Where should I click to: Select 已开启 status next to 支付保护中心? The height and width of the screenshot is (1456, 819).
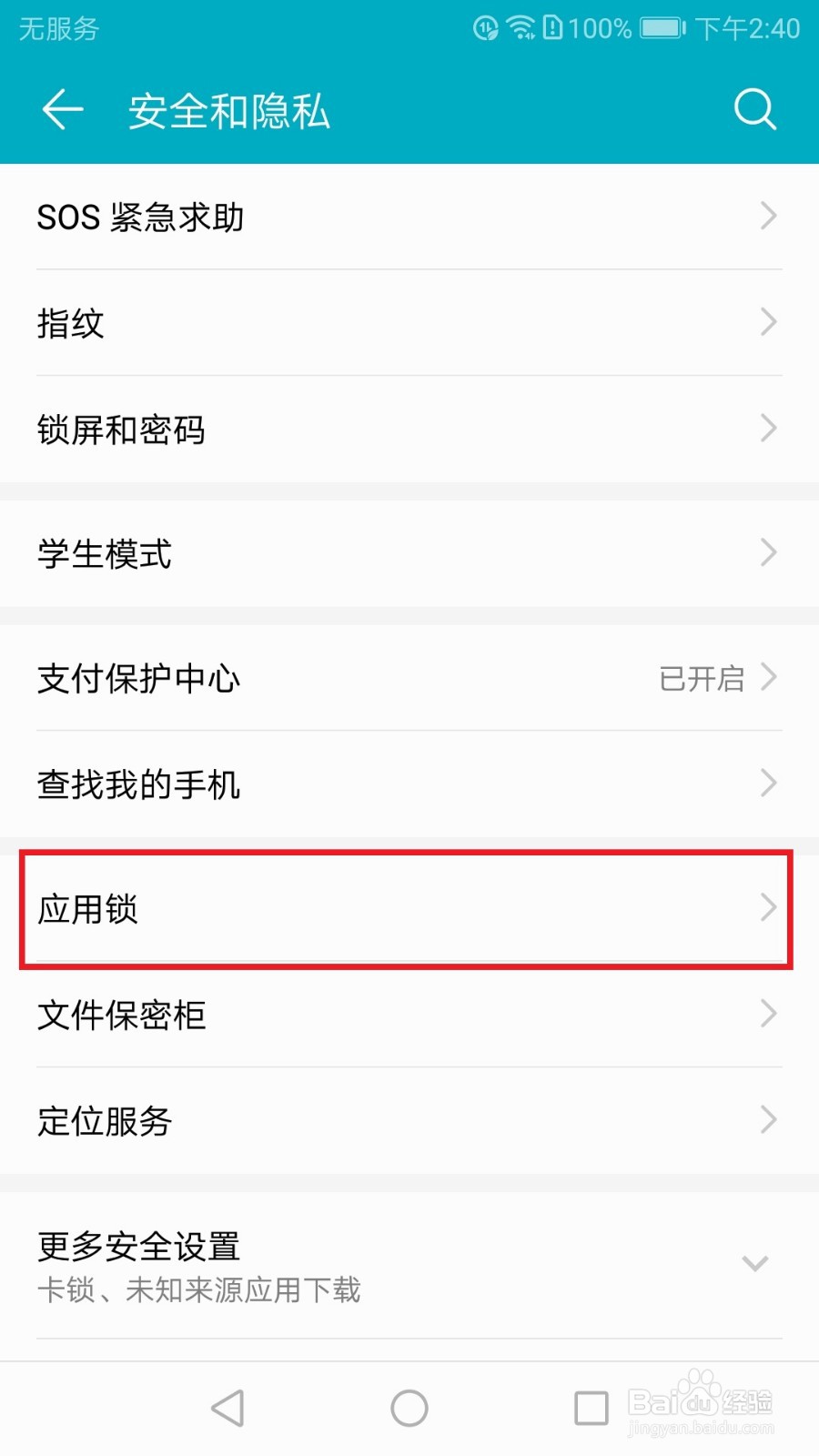coord(701,678)
